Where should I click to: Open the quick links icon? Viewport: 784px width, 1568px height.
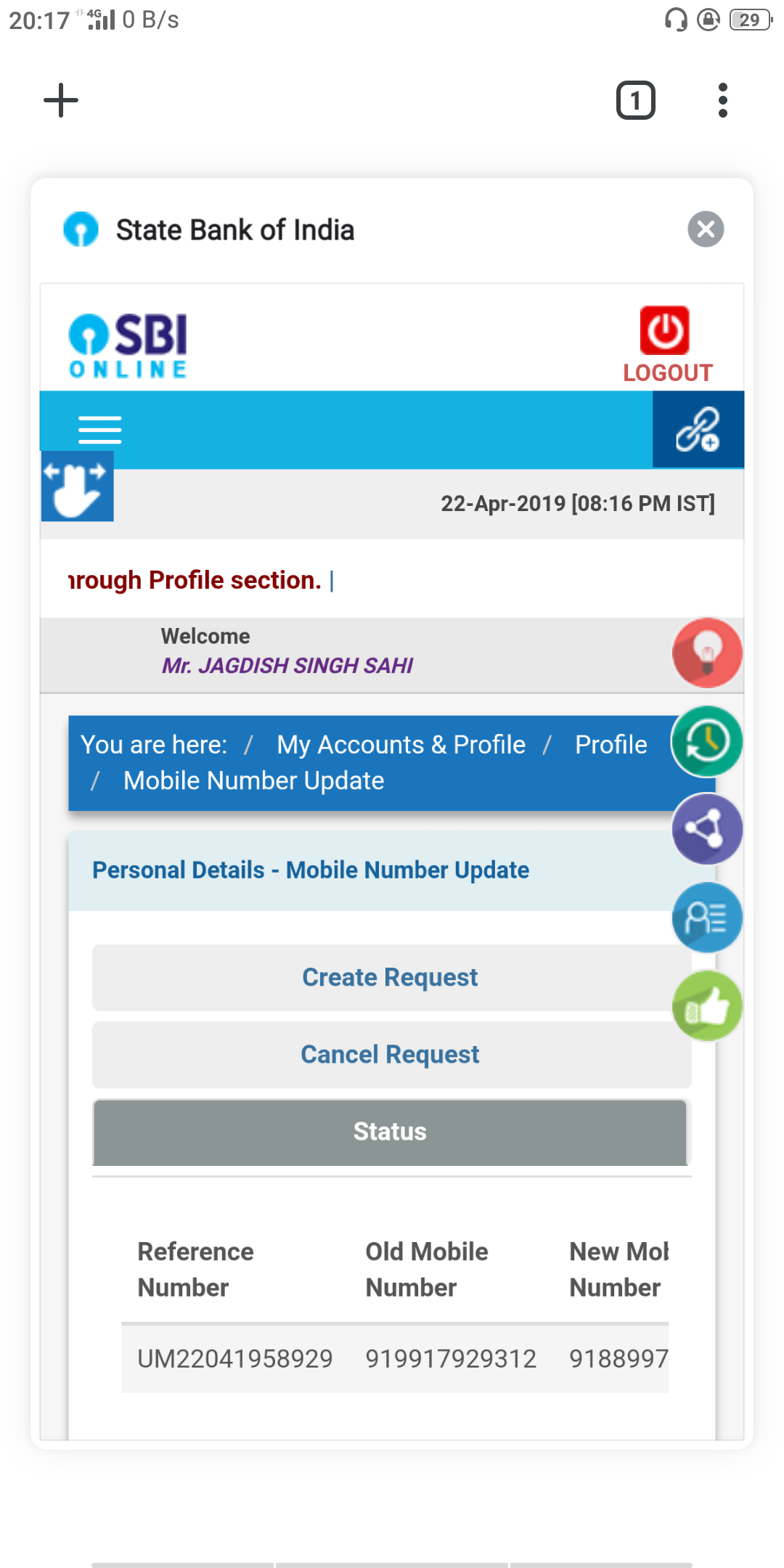(x=698, y=430)
